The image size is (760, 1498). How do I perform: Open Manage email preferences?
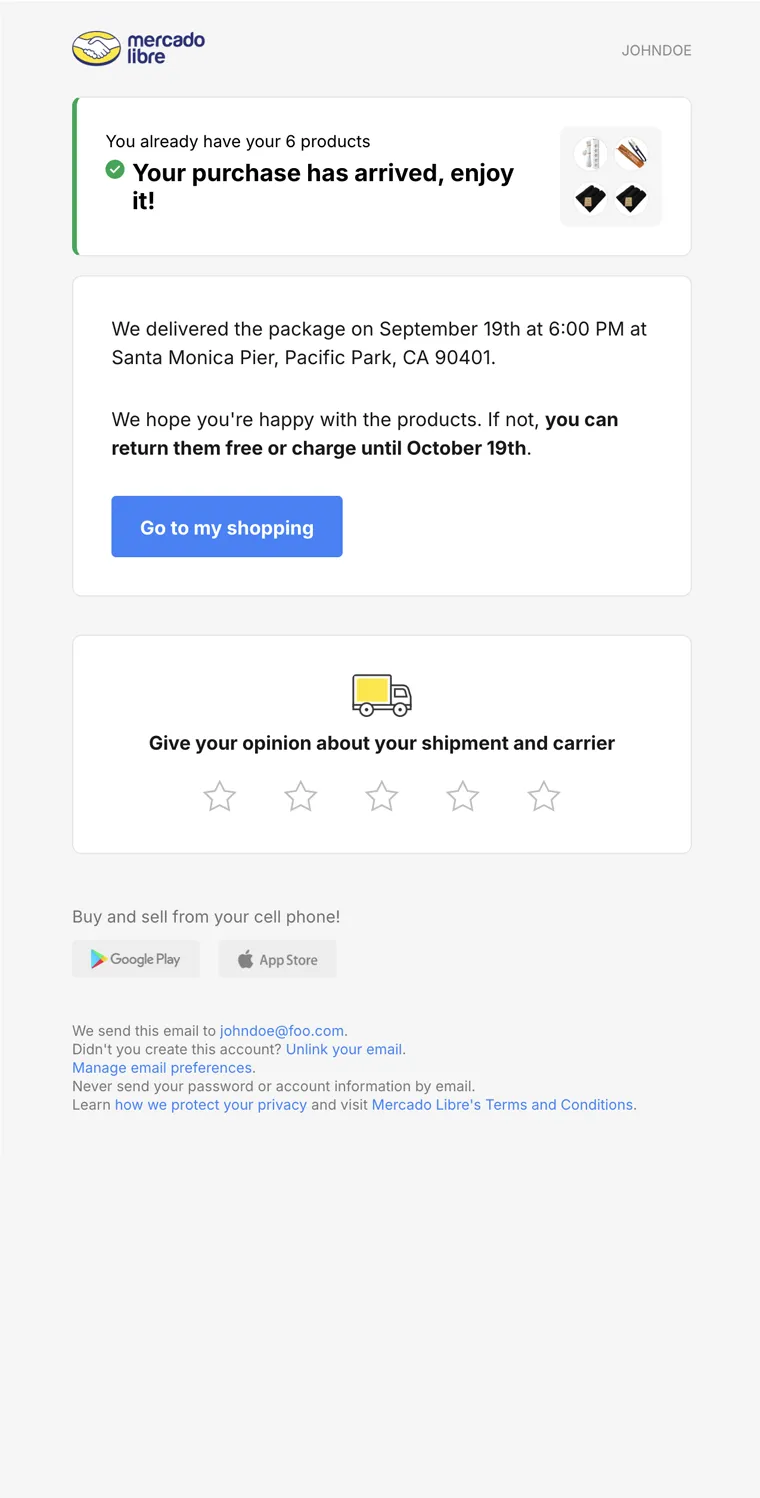click(x=162, y=1068)
